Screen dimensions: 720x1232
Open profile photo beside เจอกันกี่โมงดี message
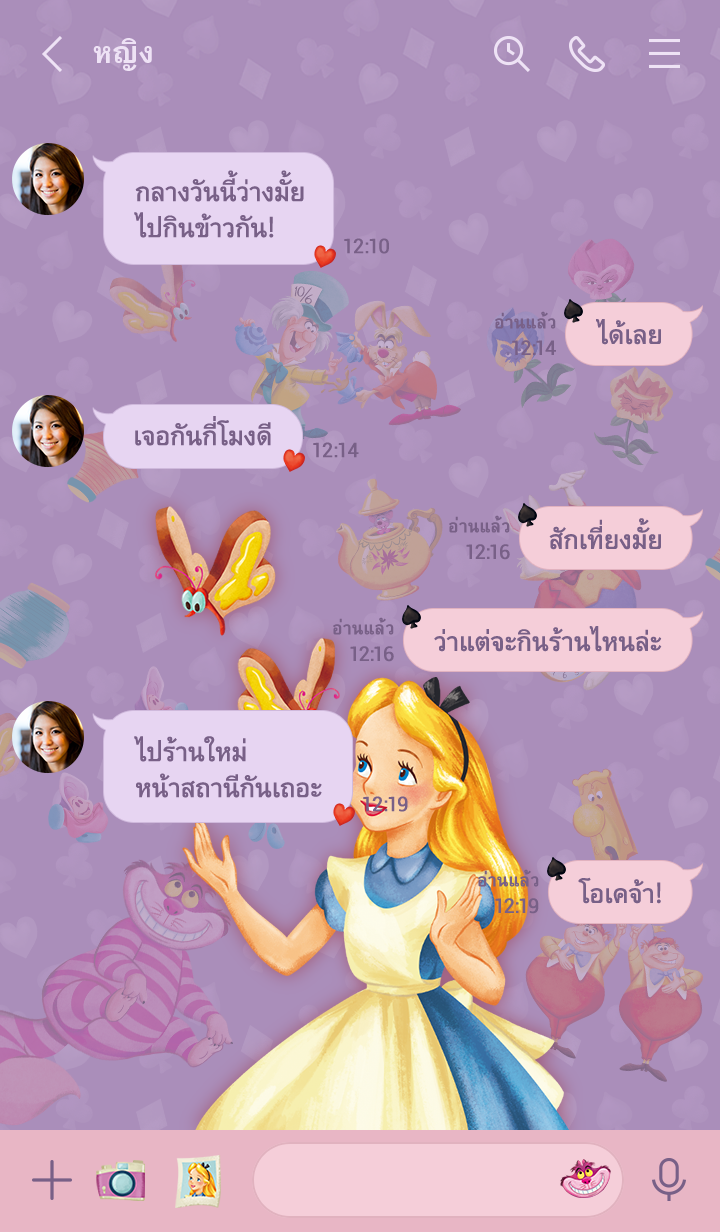tap(48, 431)
